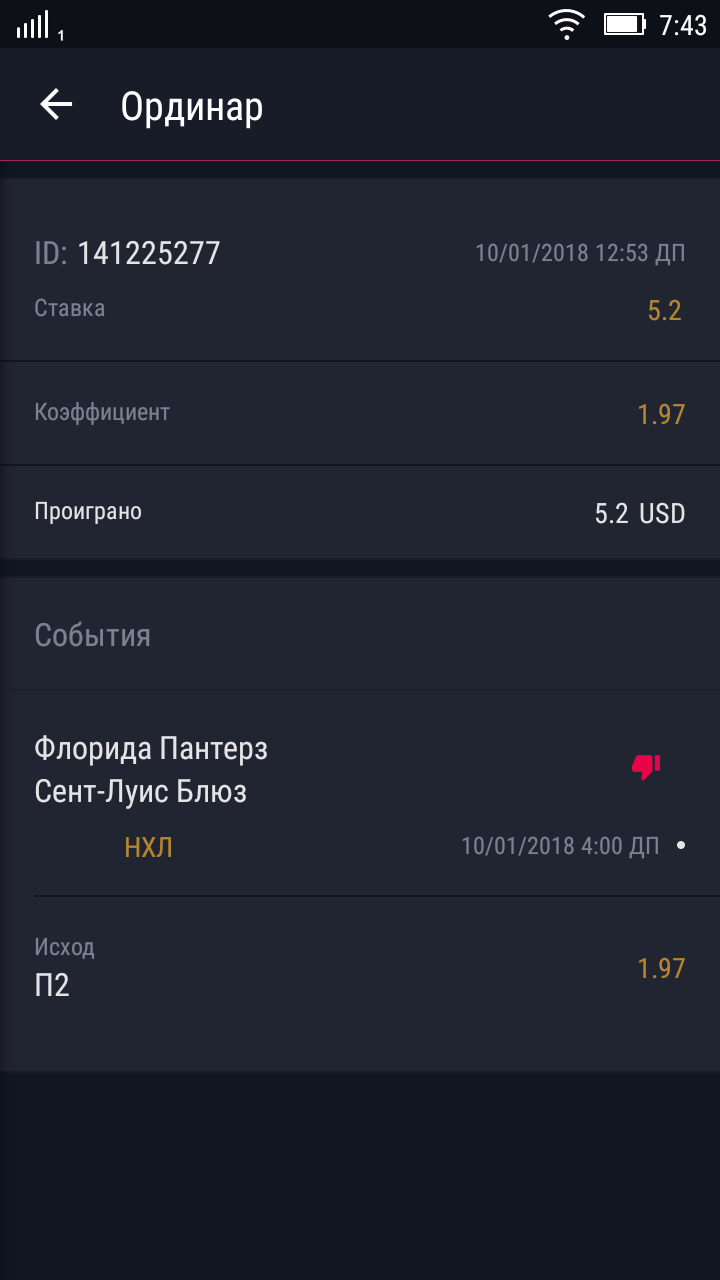The height and width of the screenshot is (1280, 720).
Task: Toggle the event result marker next to Сент-Луис Блюз
Action: pyautogui.click(x=644, y=765)
